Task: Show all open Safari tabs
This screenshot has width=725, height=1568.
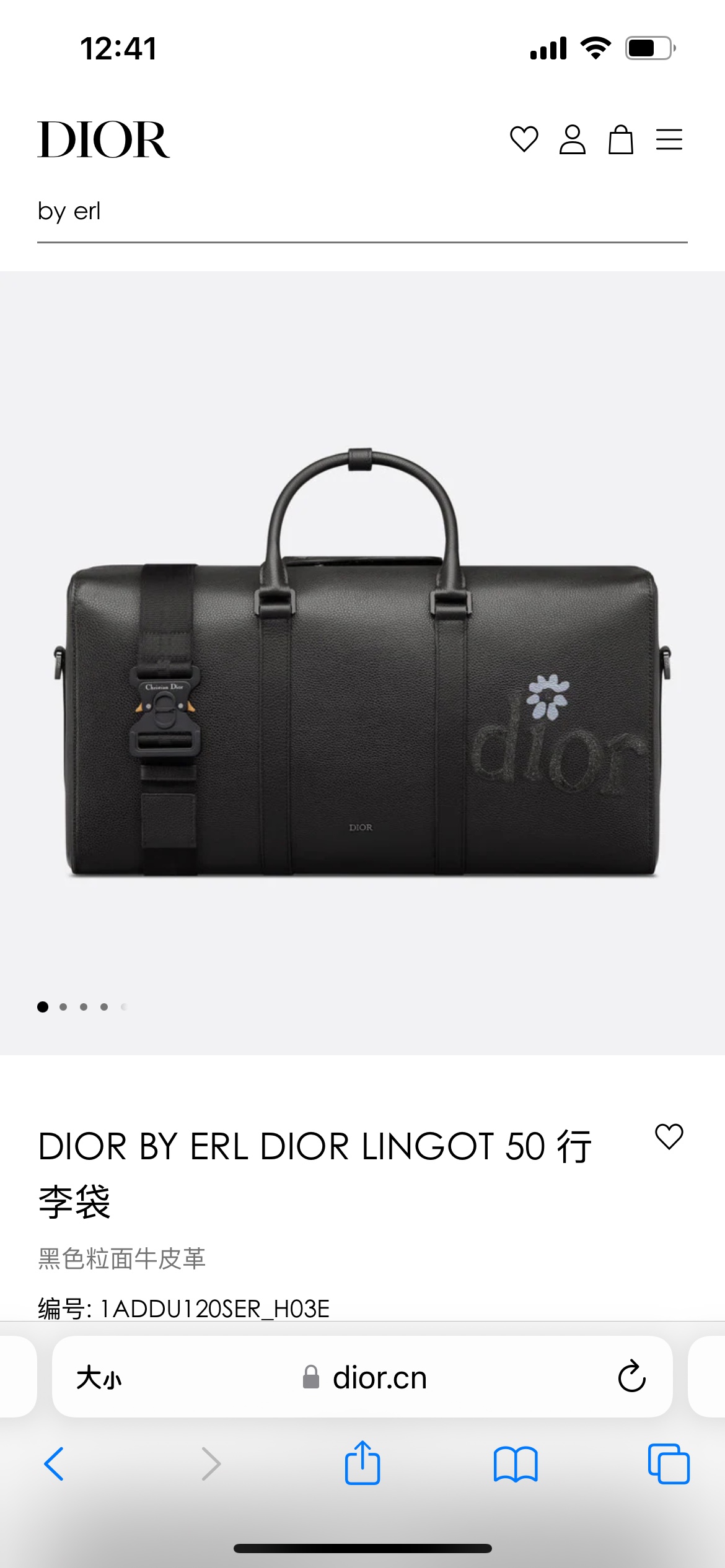Action: click(669, 1464)
